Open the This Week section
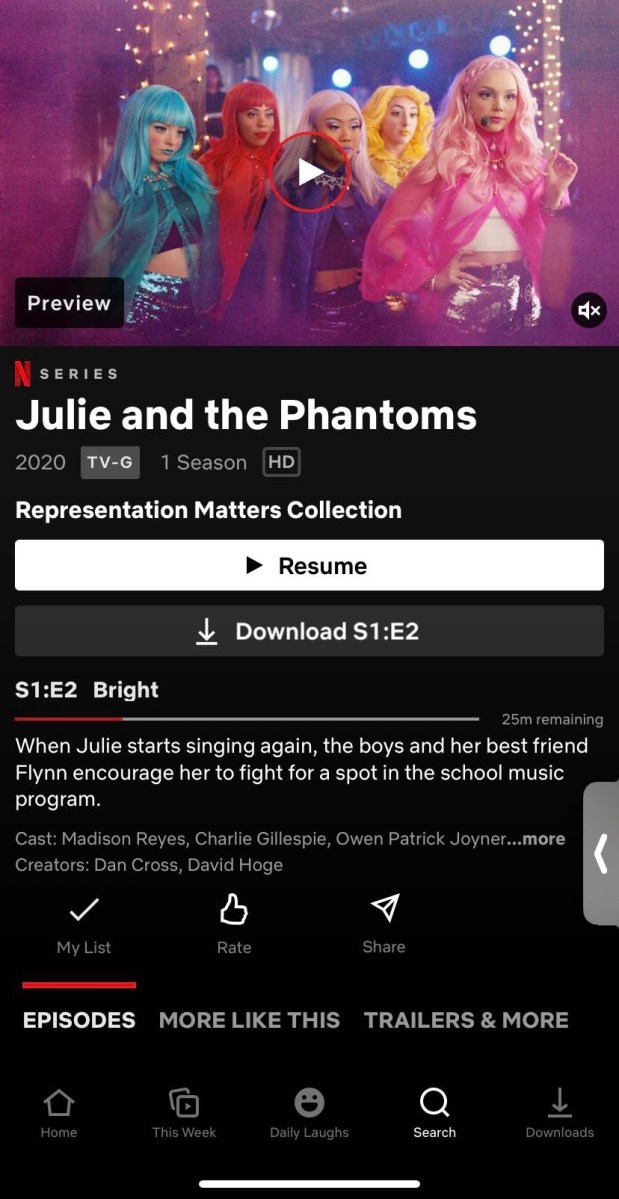Image resolution: width=619 pixels, height=1199 pixels. point(184,1113)
